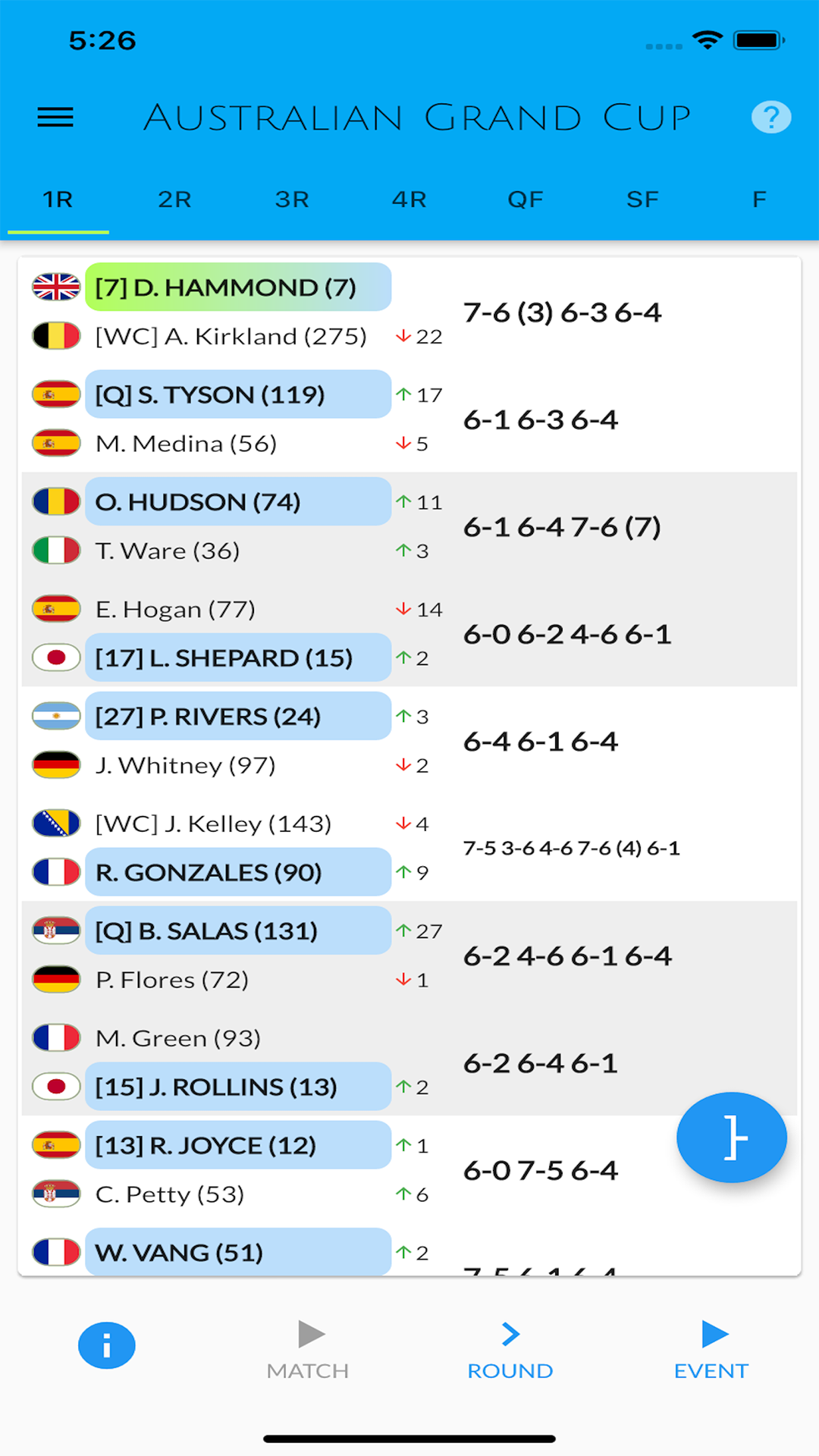Switch to the 3R tab
The height and width of the screenshot is (1456, 819).
[292, 199]
